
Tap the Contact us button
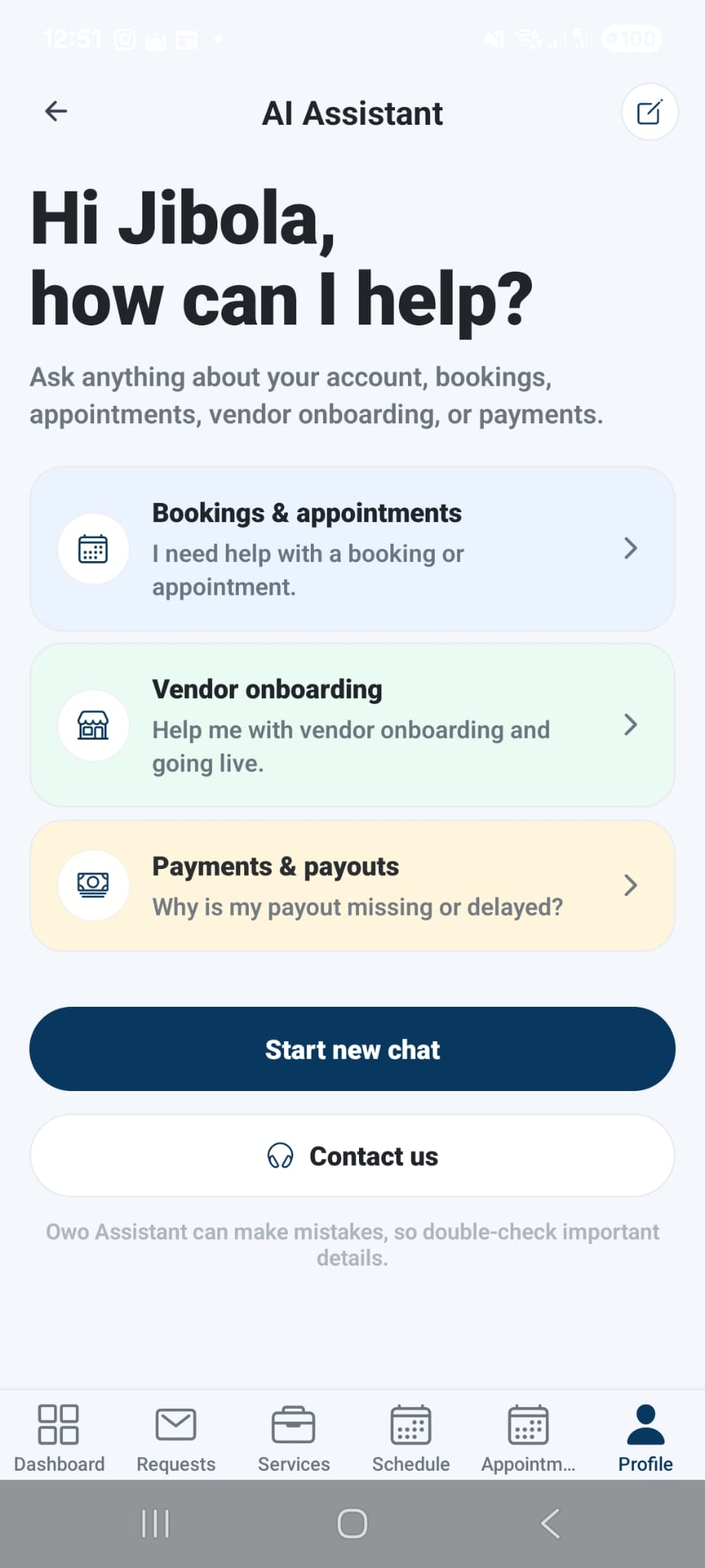point(352,1155)
